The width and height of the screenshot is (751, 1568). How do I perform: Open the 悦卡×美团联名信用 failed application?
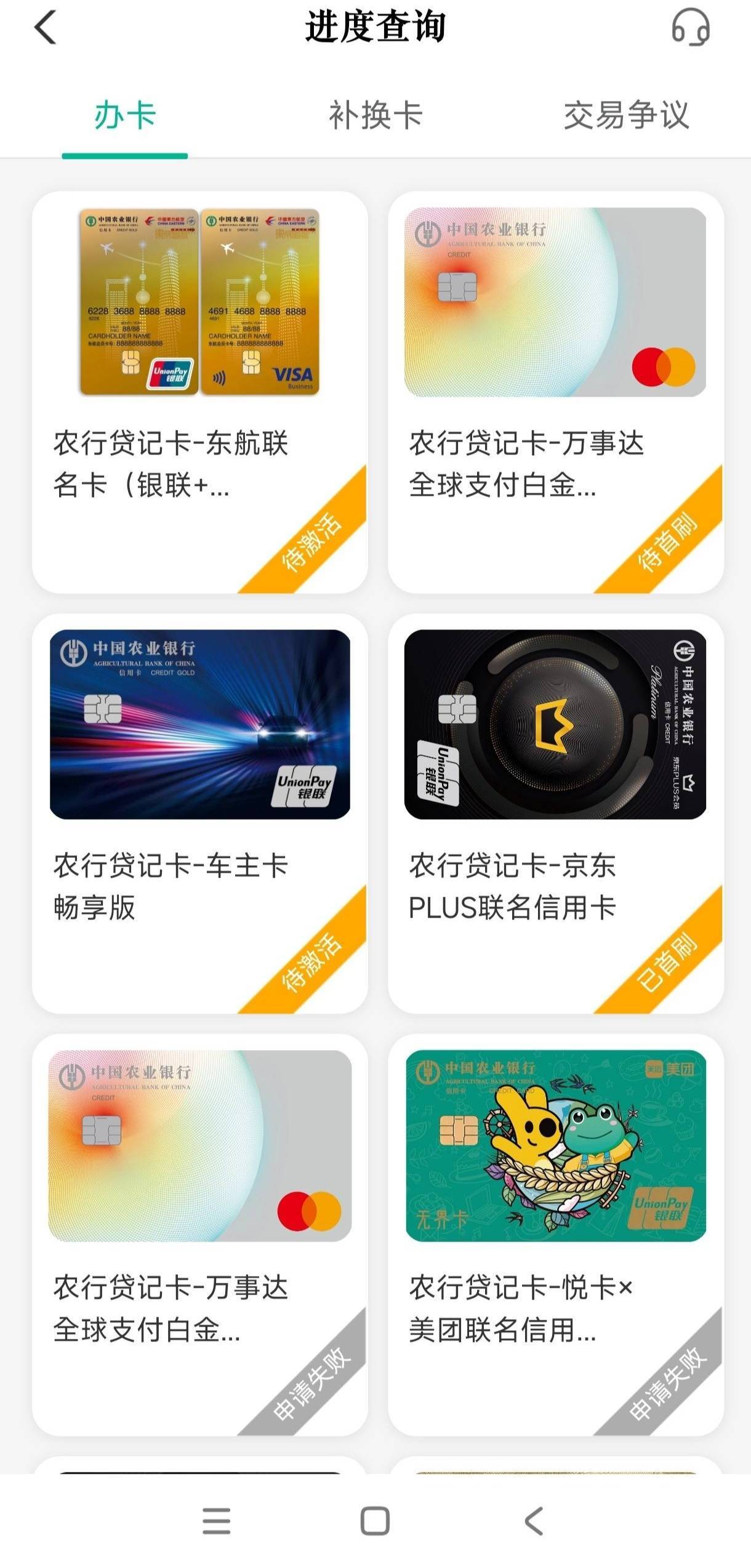(555, 1234)
